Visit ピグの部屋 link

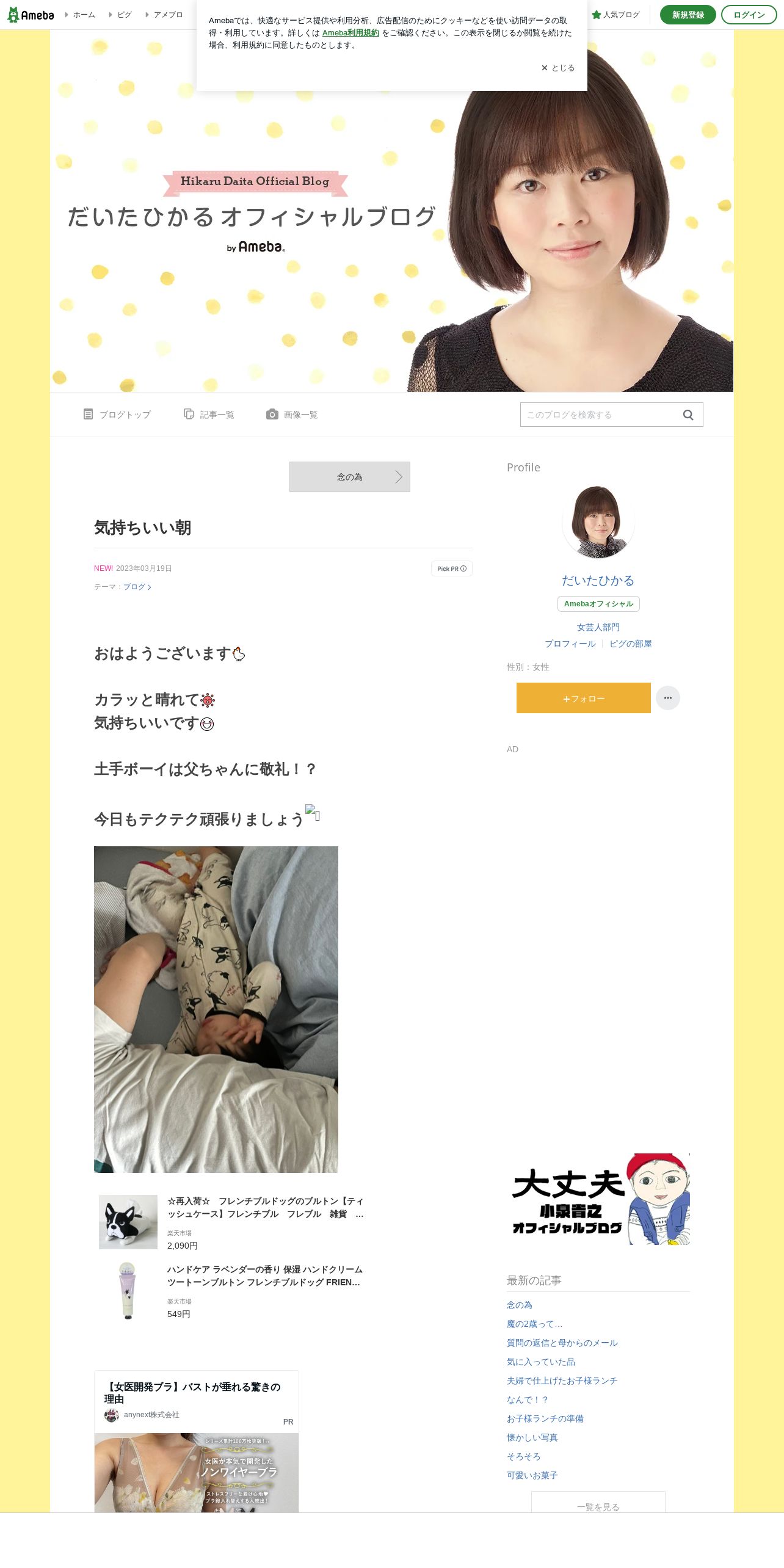(631, 644)
